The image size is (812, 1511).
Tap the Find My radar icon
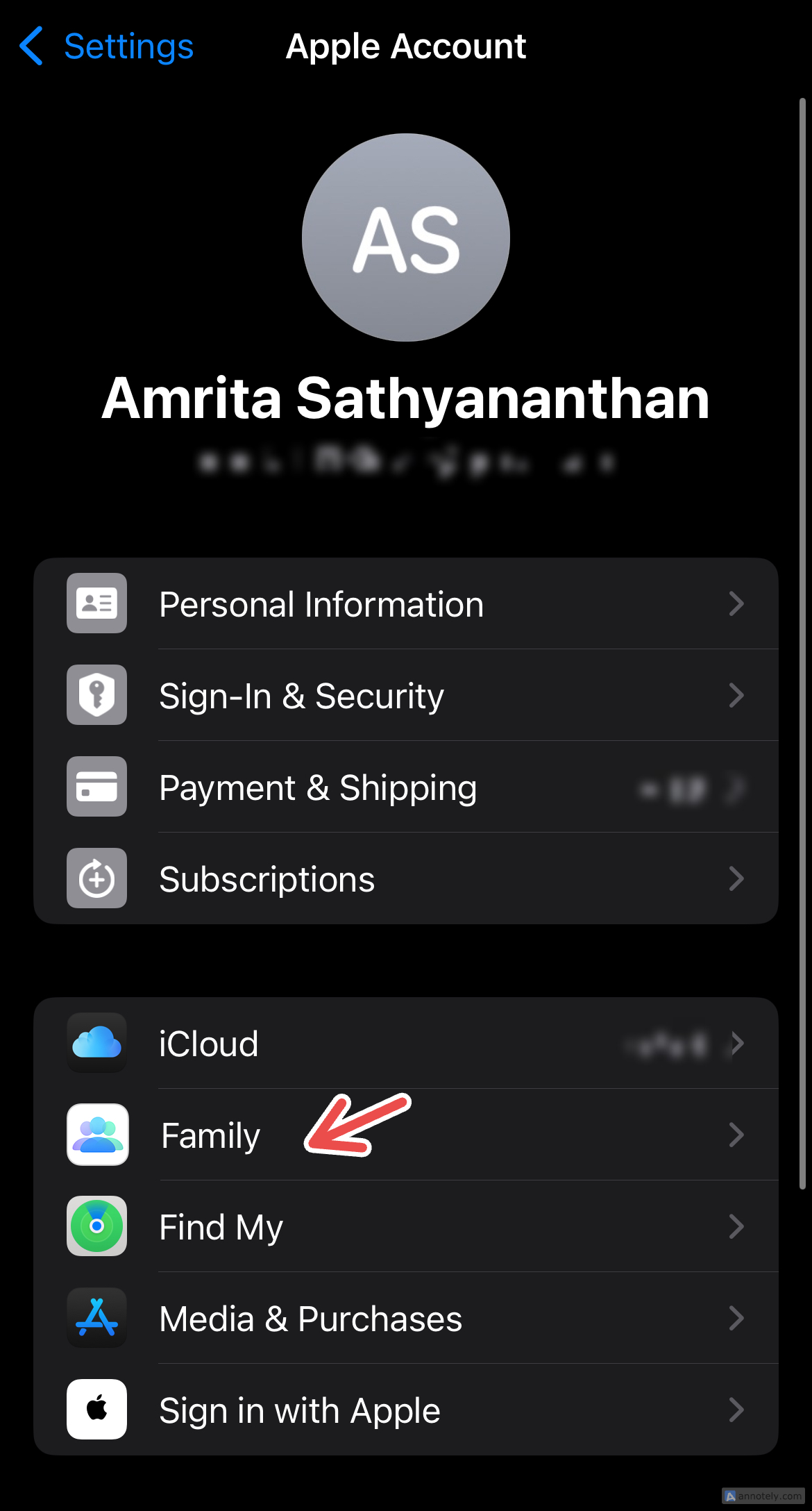point(96,1226)
